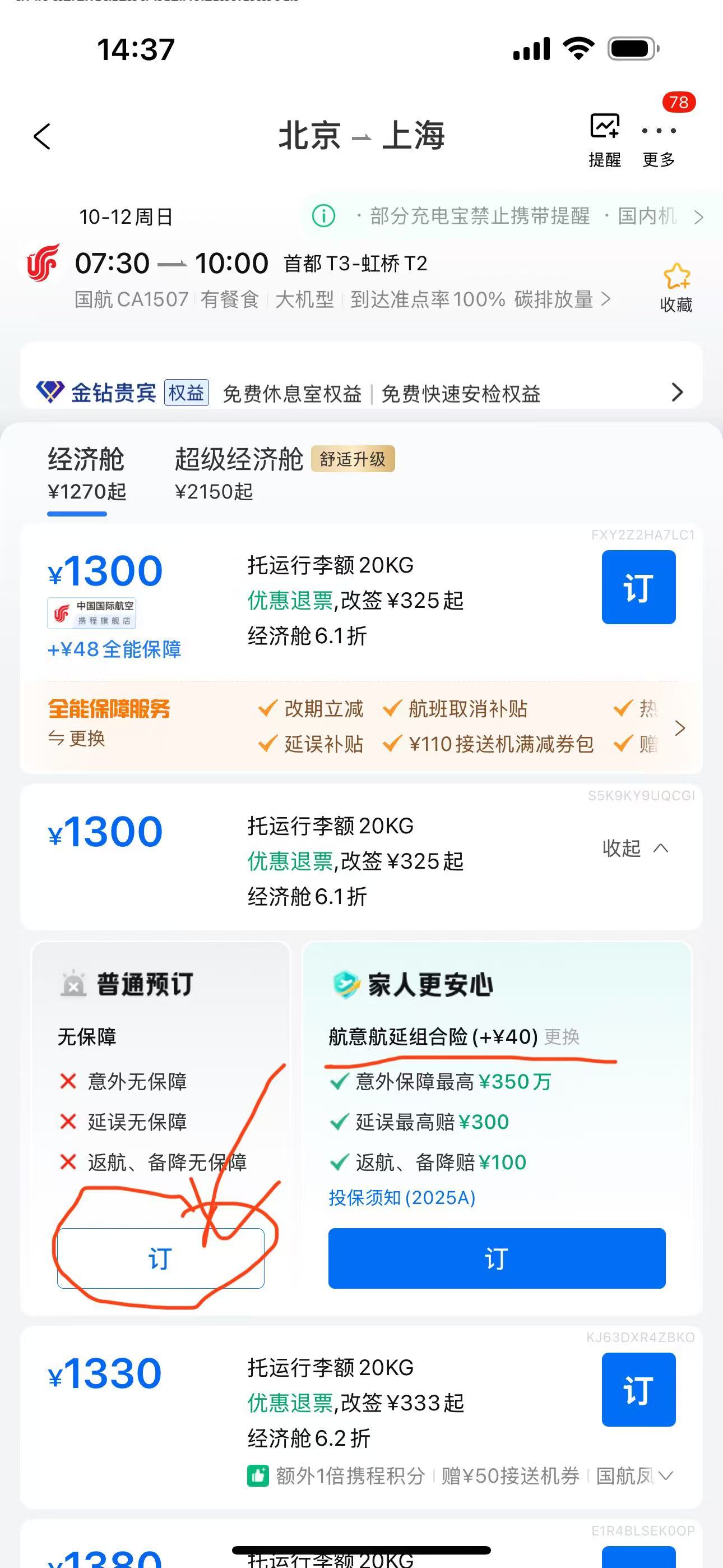Tap 更换 under 全能保障服务
723x1568 pixels.
(77, 739)
